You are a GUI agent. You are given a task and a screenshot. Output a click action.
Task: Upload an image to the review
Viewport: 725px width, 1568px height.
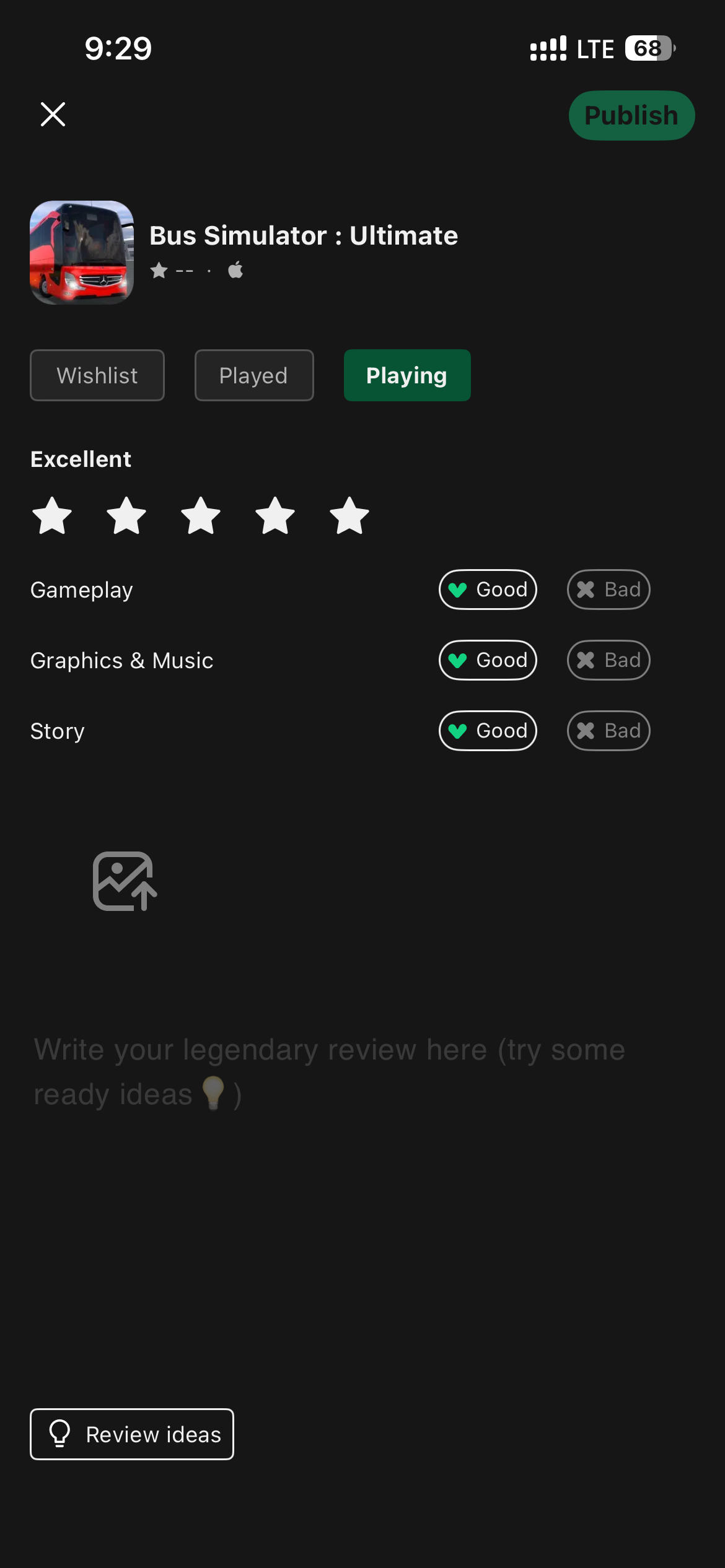tap(125, 881)
